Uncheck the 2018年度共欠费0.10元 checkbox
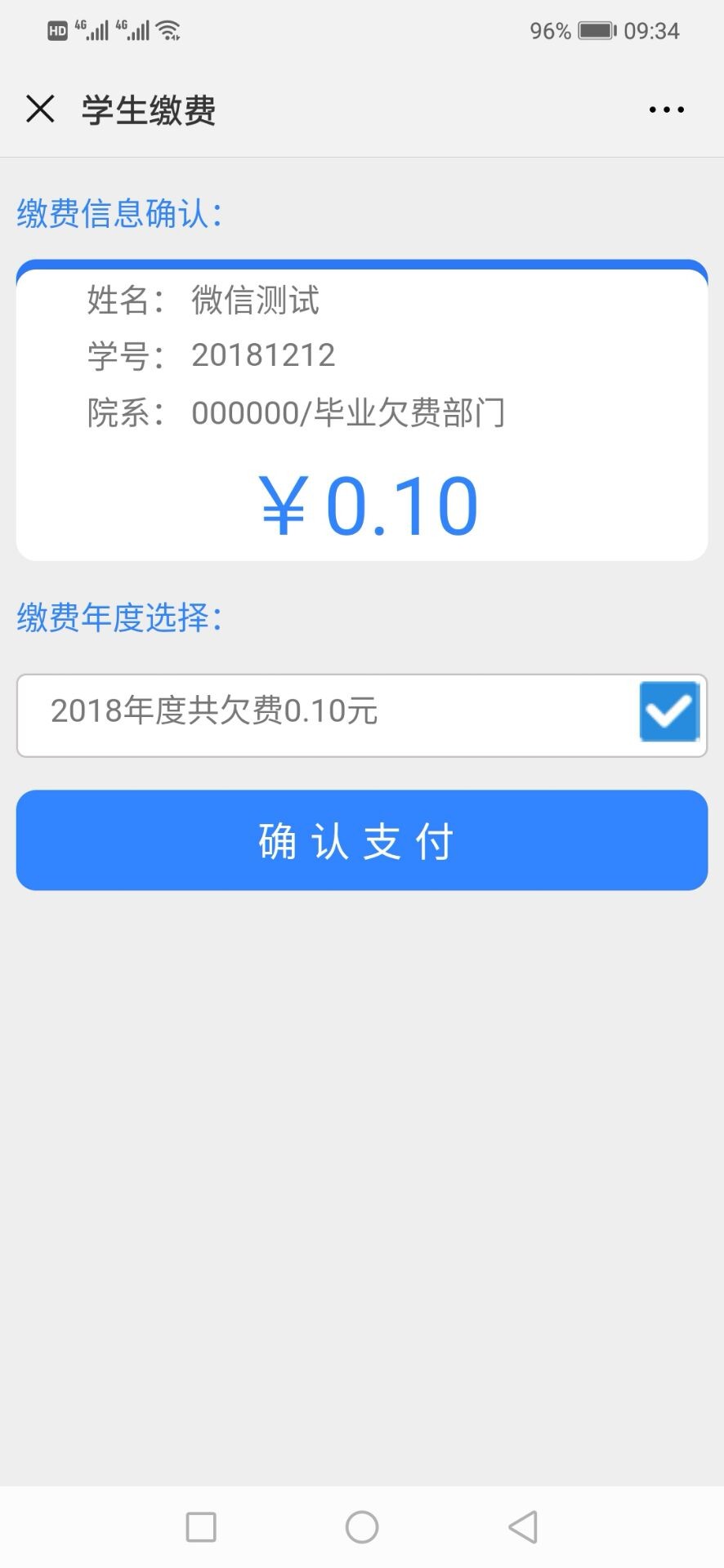This screenshot has height=1568, width=724. point(668,711)
